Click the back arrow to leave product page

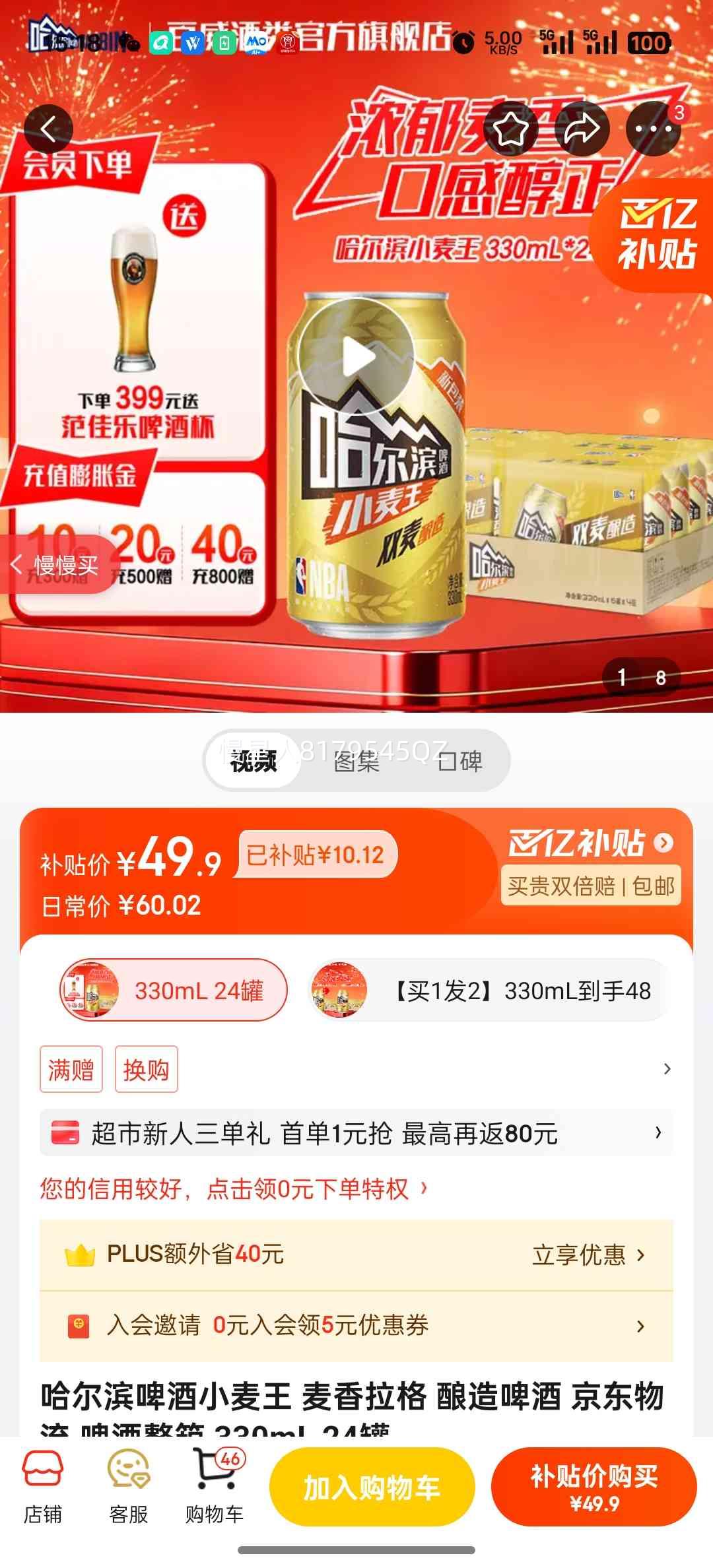click(x=50, y=129)
